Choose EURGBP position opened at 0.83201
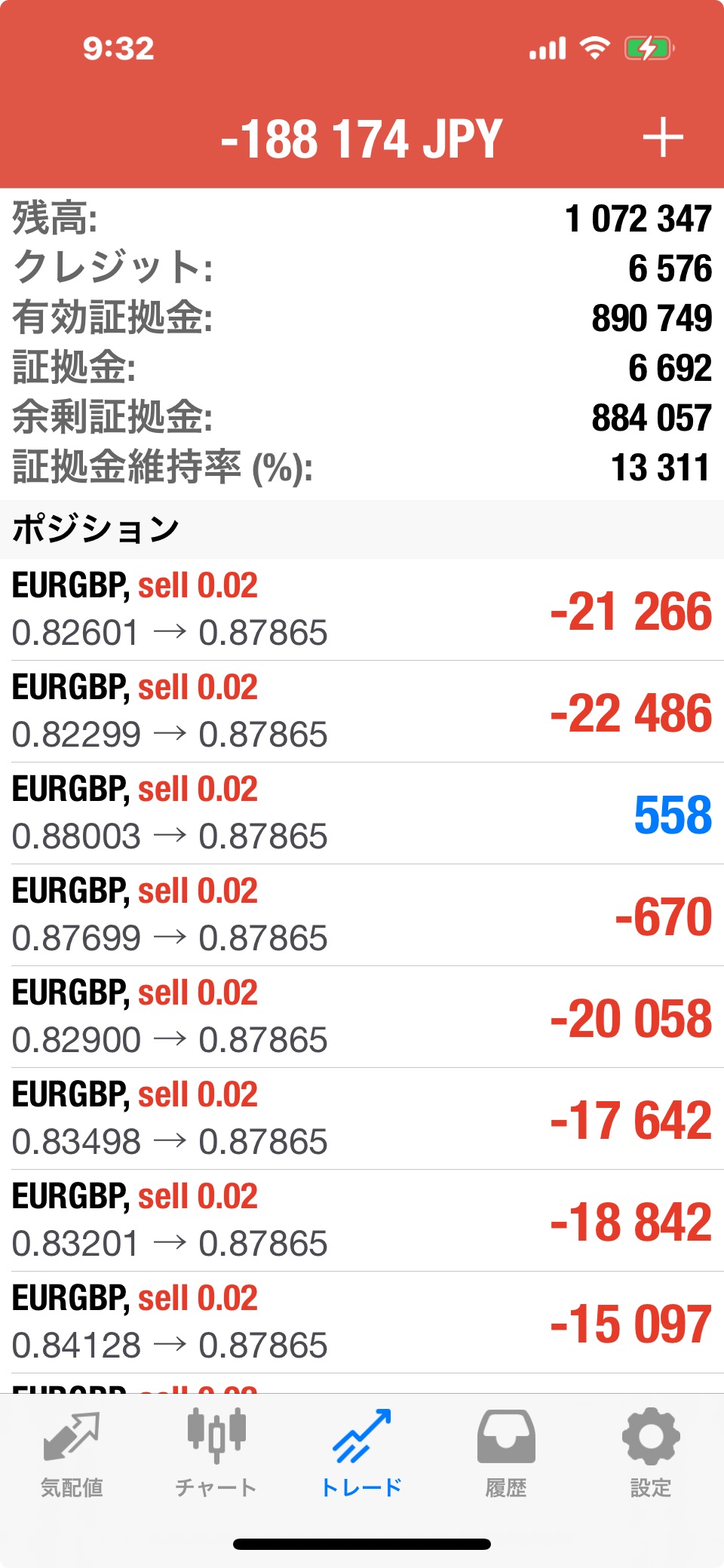This screenshot has width=724, height=1568. pyautogui.click(x=362, y=1220)
